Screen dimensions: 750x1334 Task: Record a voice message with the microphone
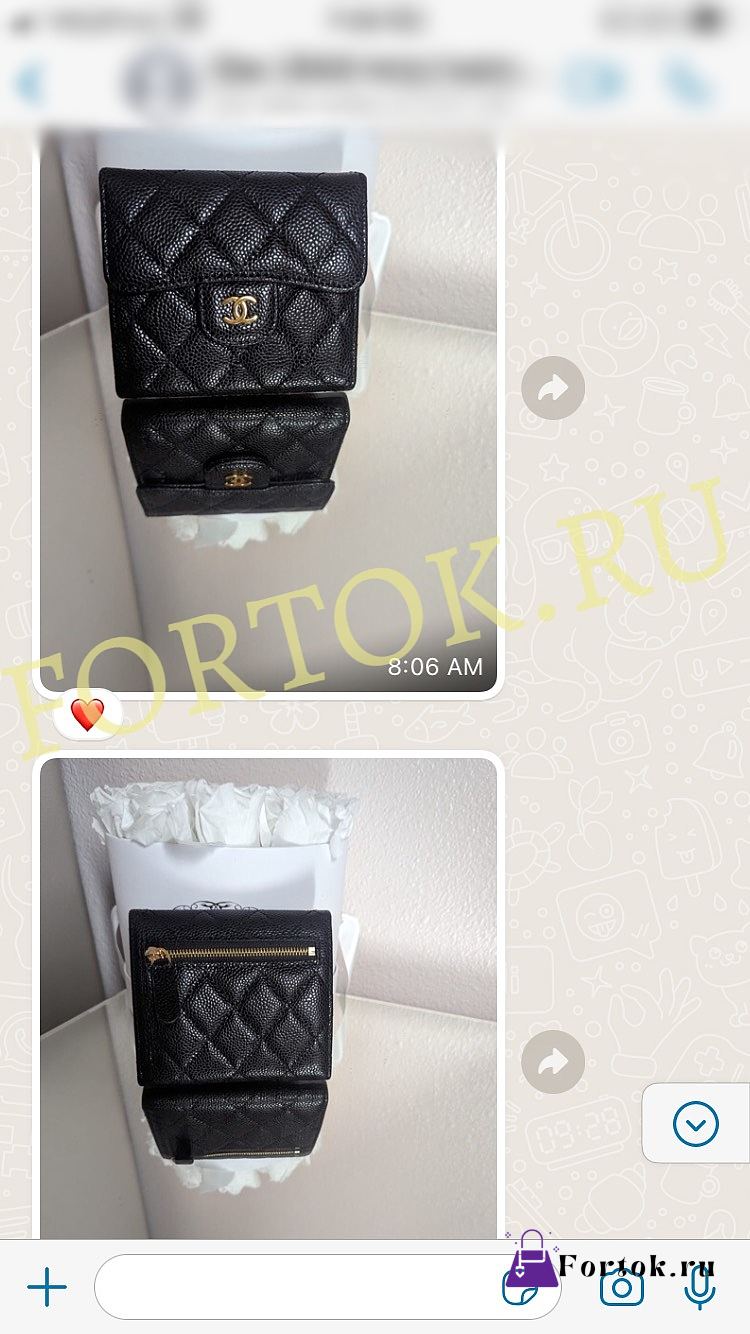click(700, 1288)
